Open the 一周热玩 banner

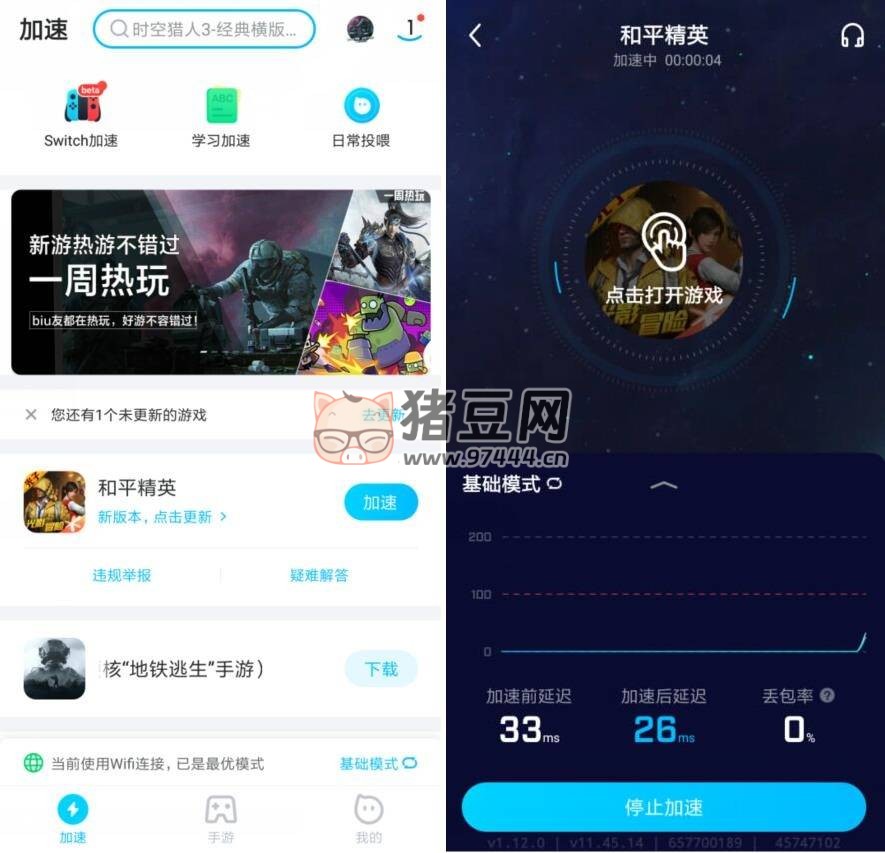(x=220, y=282)
